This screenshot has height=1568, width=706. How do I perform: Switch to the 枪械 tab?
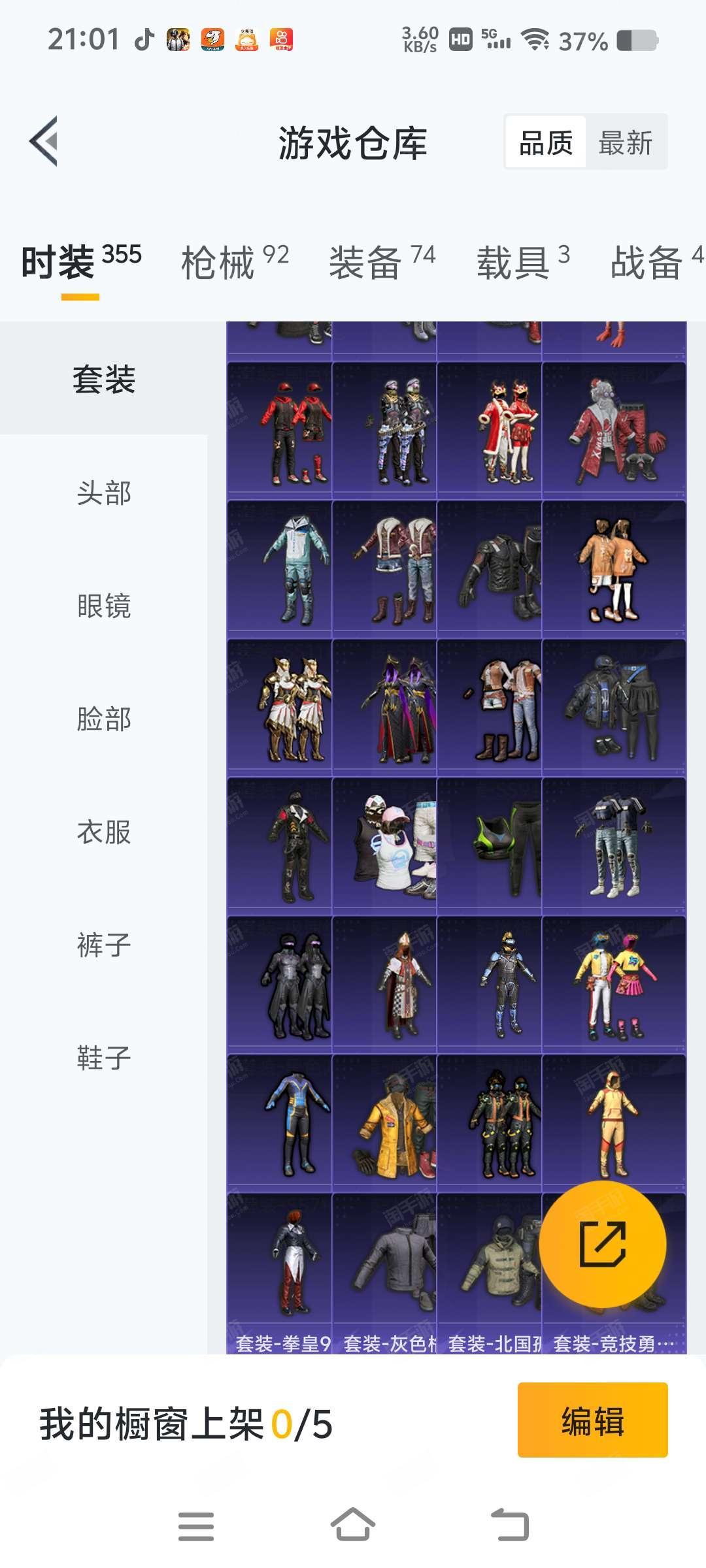[x=234, y=262]
